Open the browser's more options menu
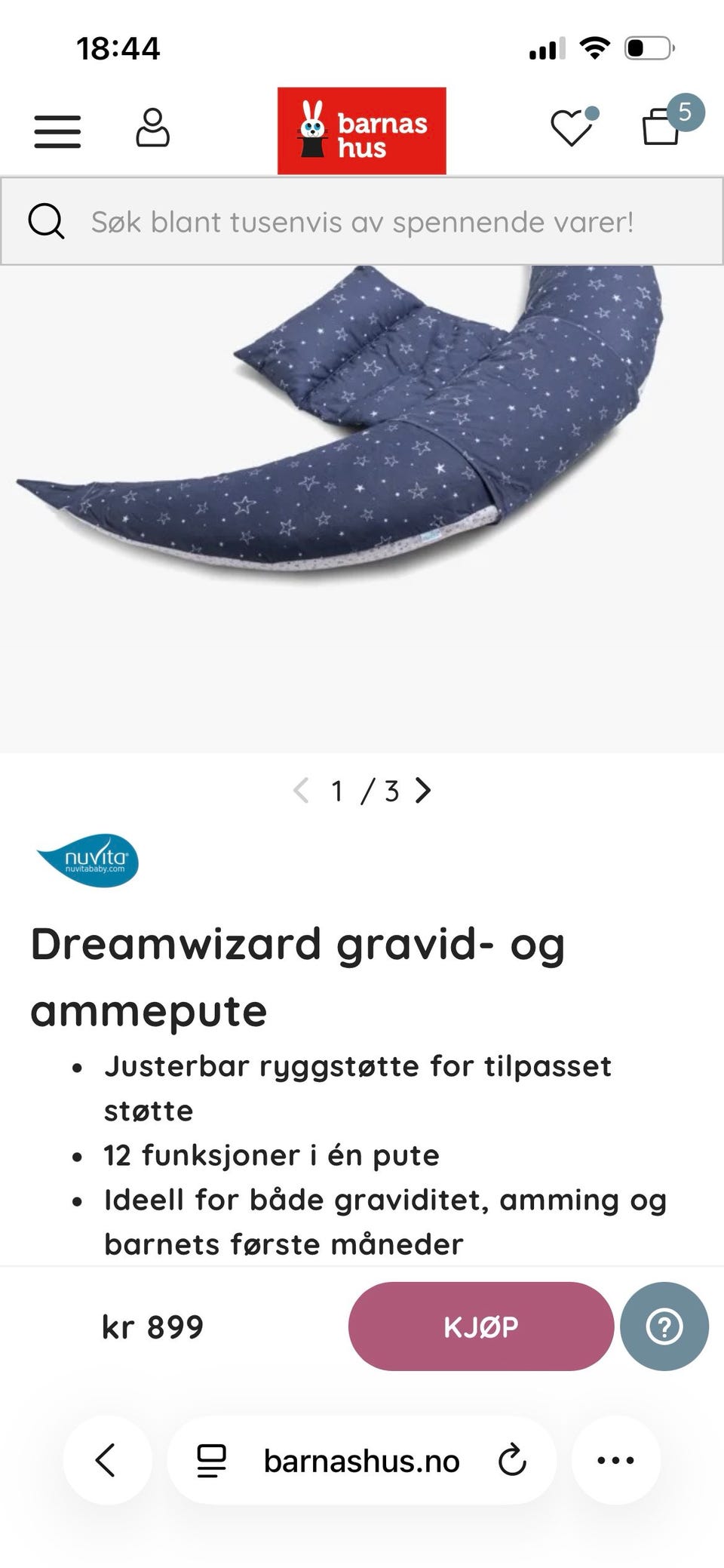 tap(615, 1460)
